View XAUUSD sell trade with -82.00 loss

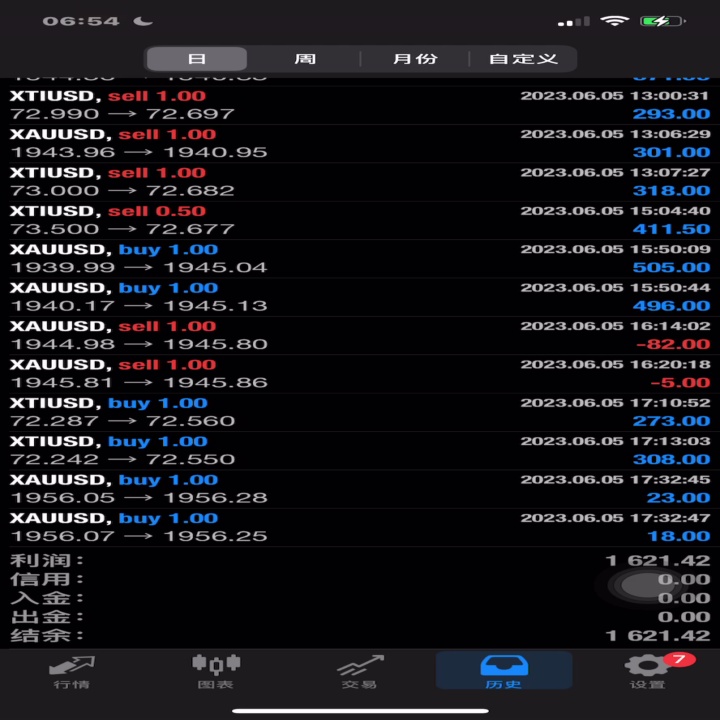(360, 335)
